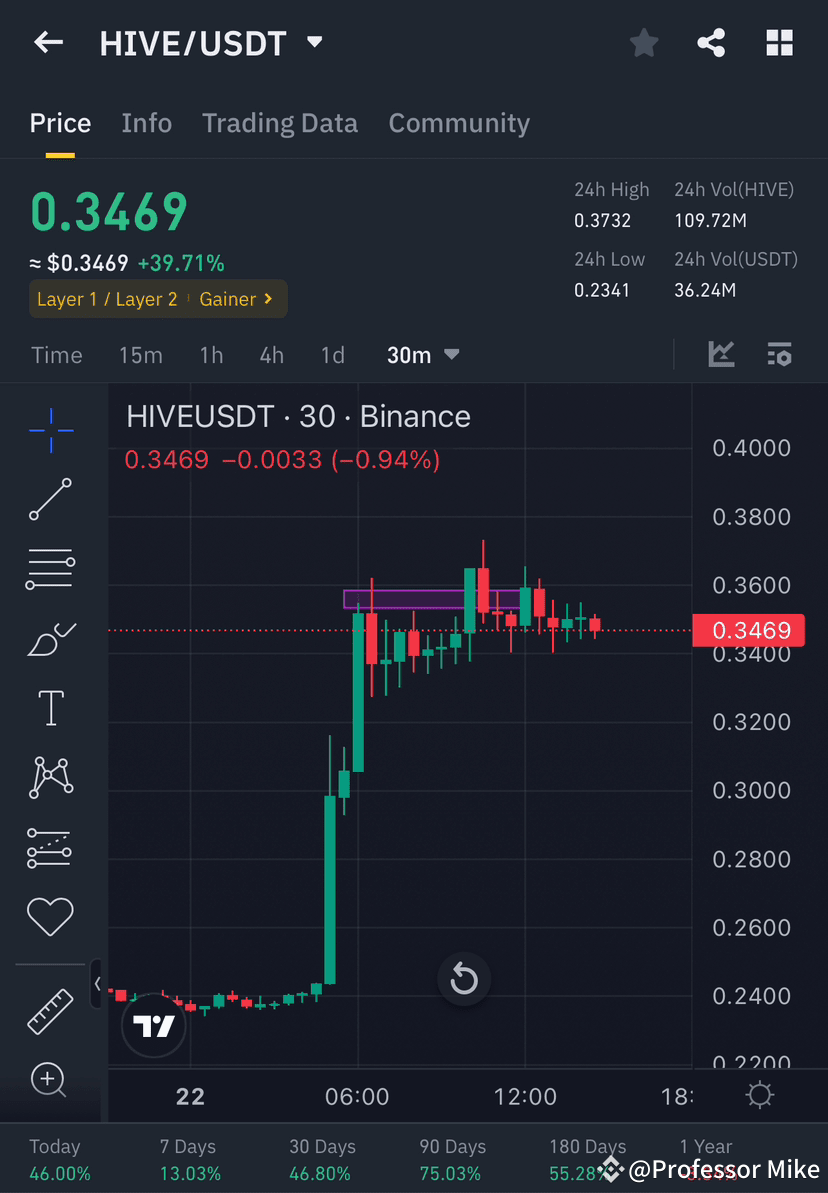
Task: Switch to the Trading Data tab
Action: tap(280, 123)
